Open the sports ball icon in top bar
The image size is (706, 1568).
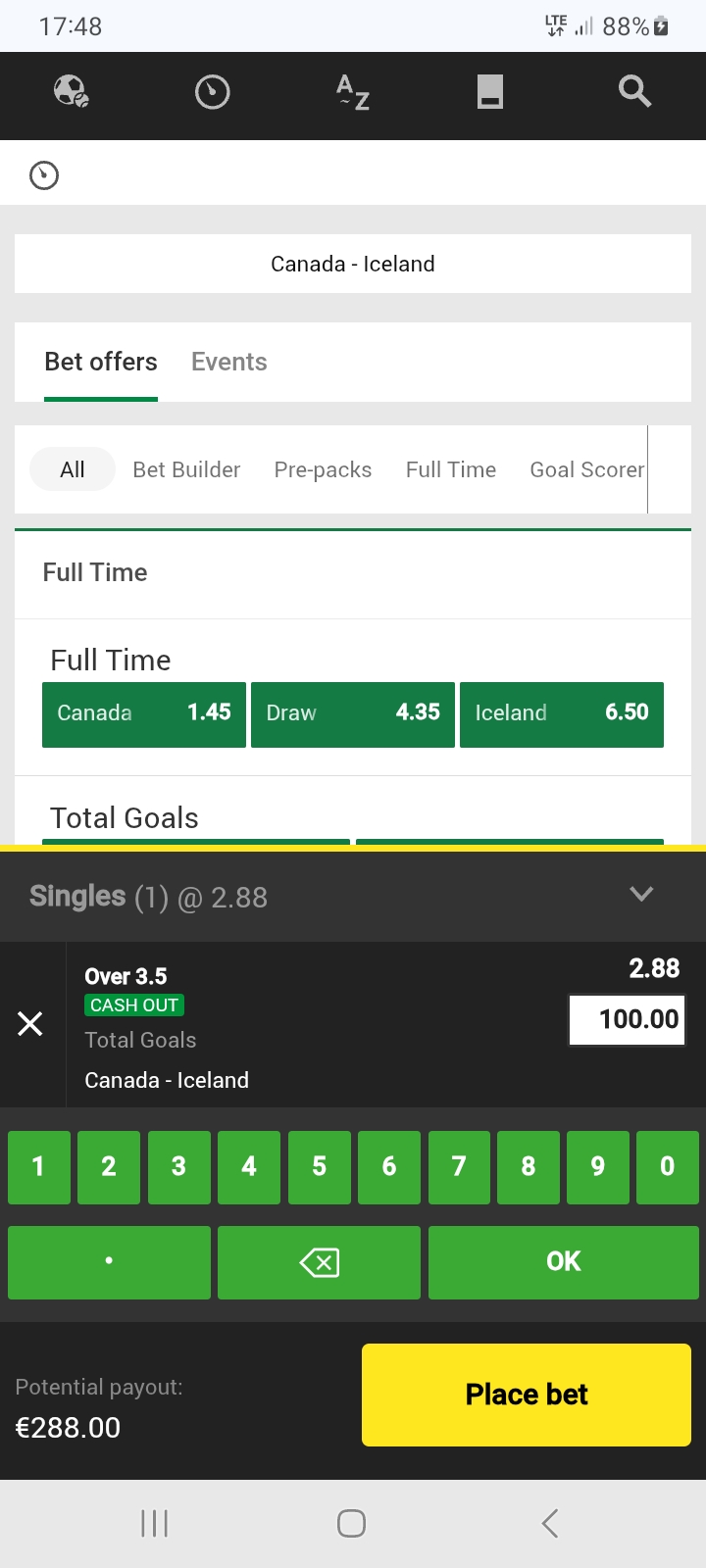71,92
